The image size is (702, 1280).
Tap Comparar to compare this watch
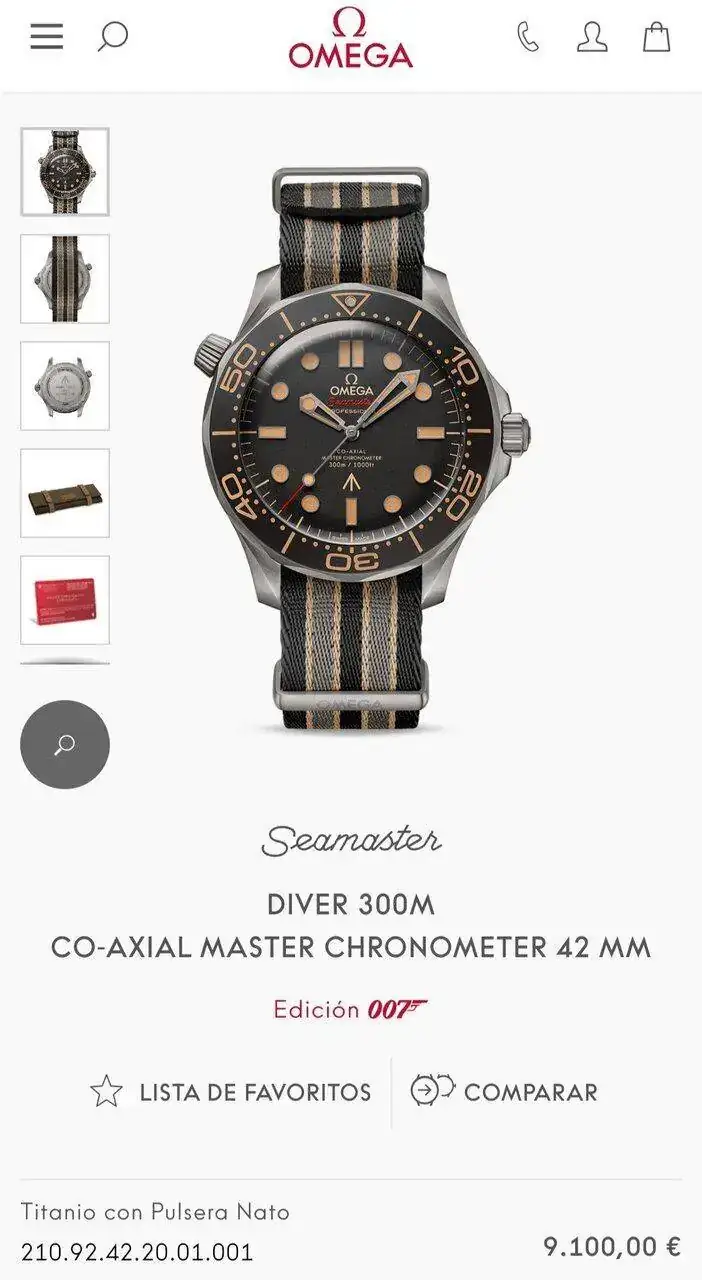504,1092
